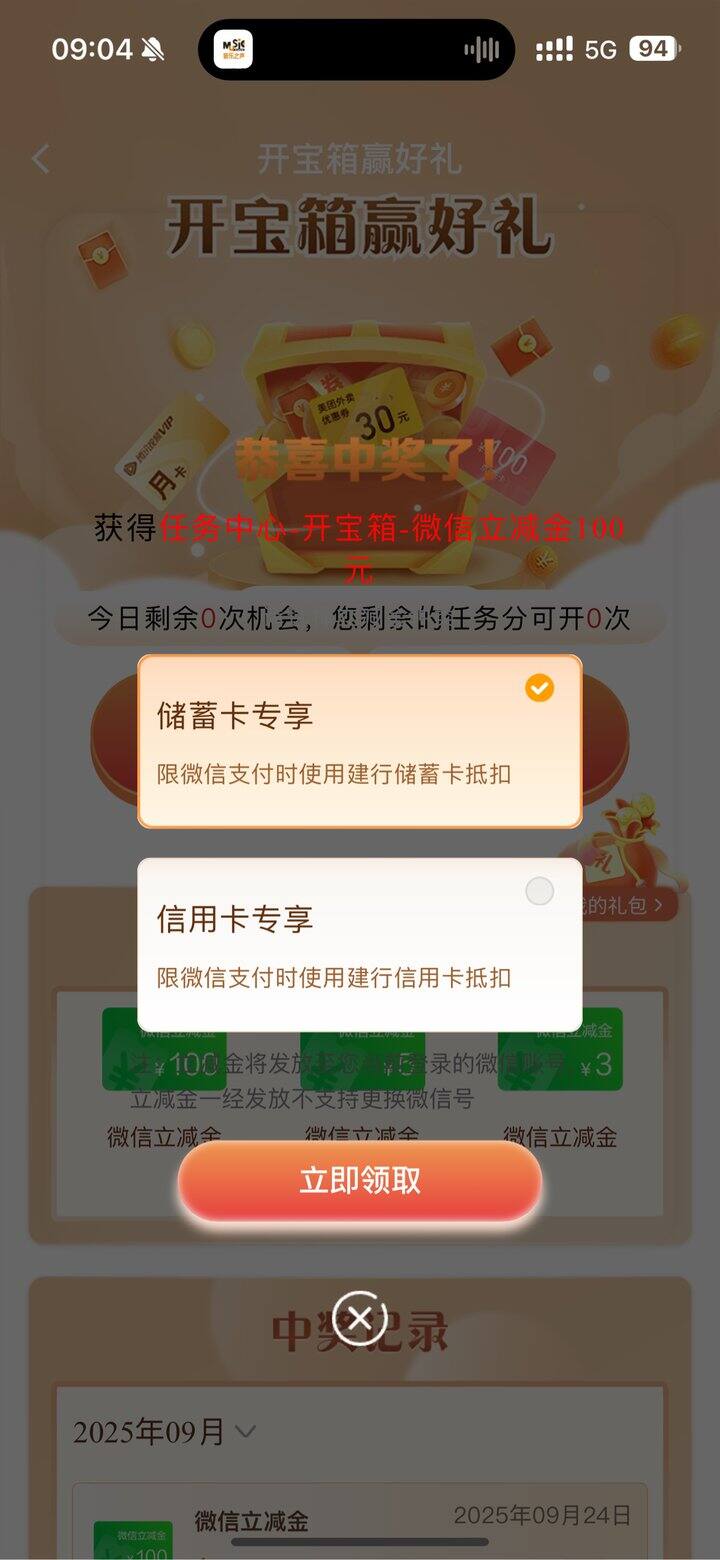720x1560 pixels.
Task: Dismiss the prize dialog with the X
Action: pyautogui.click(x=360, y=1319)
